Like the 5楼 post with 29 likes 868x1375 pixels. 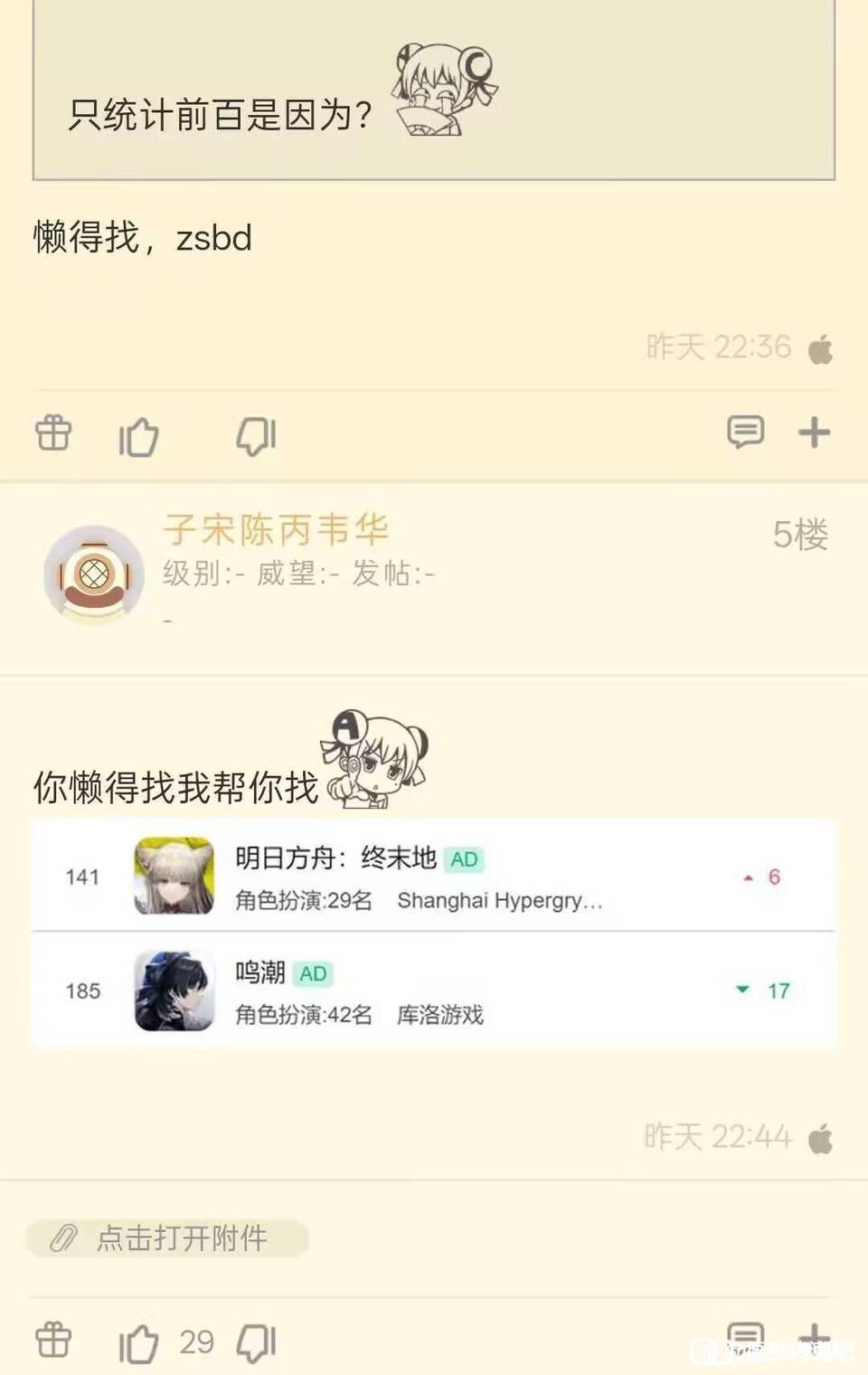pos(138,1342)
